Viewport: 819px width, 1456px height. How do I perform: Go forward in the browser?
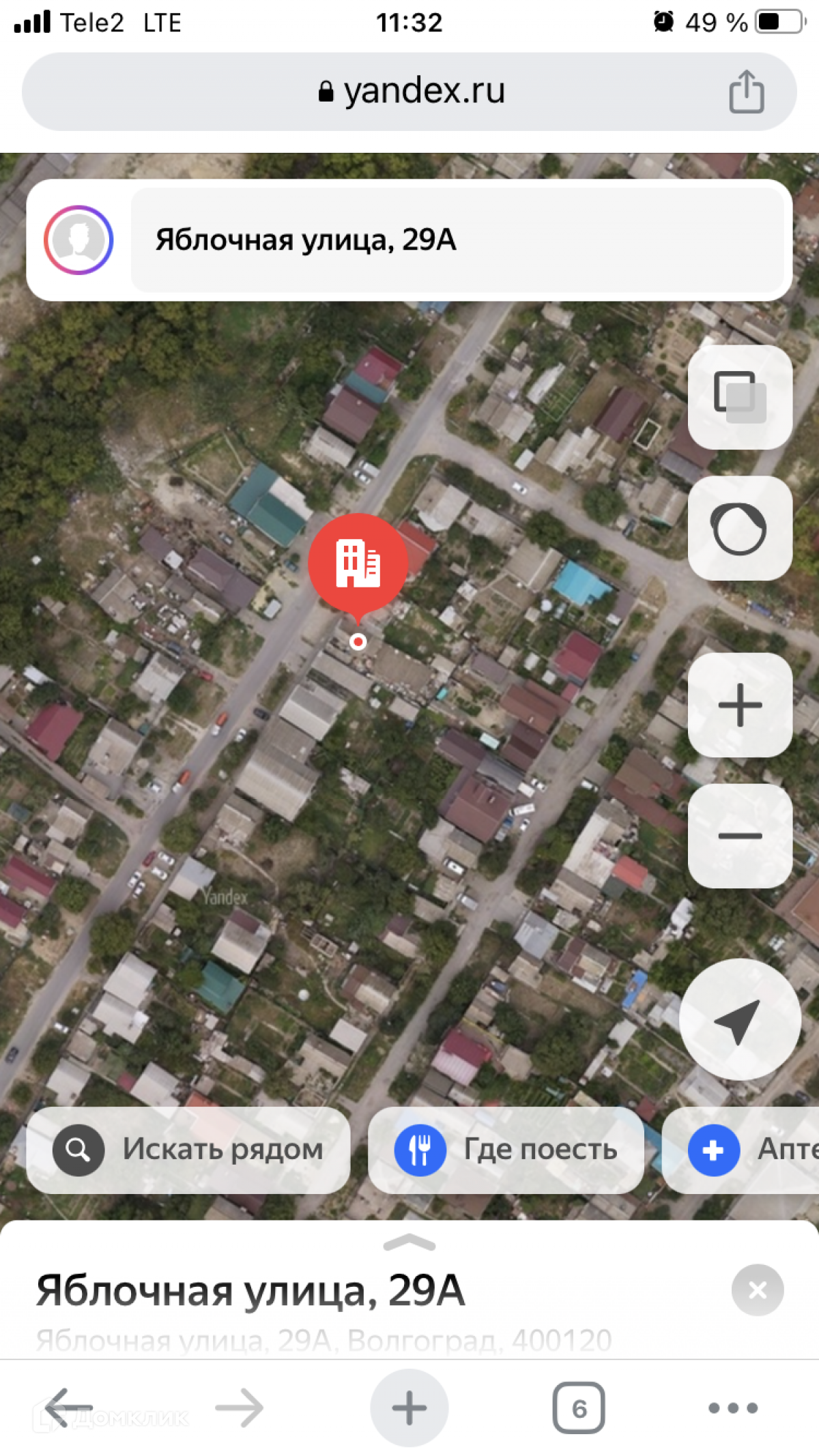click(239, 1407)
